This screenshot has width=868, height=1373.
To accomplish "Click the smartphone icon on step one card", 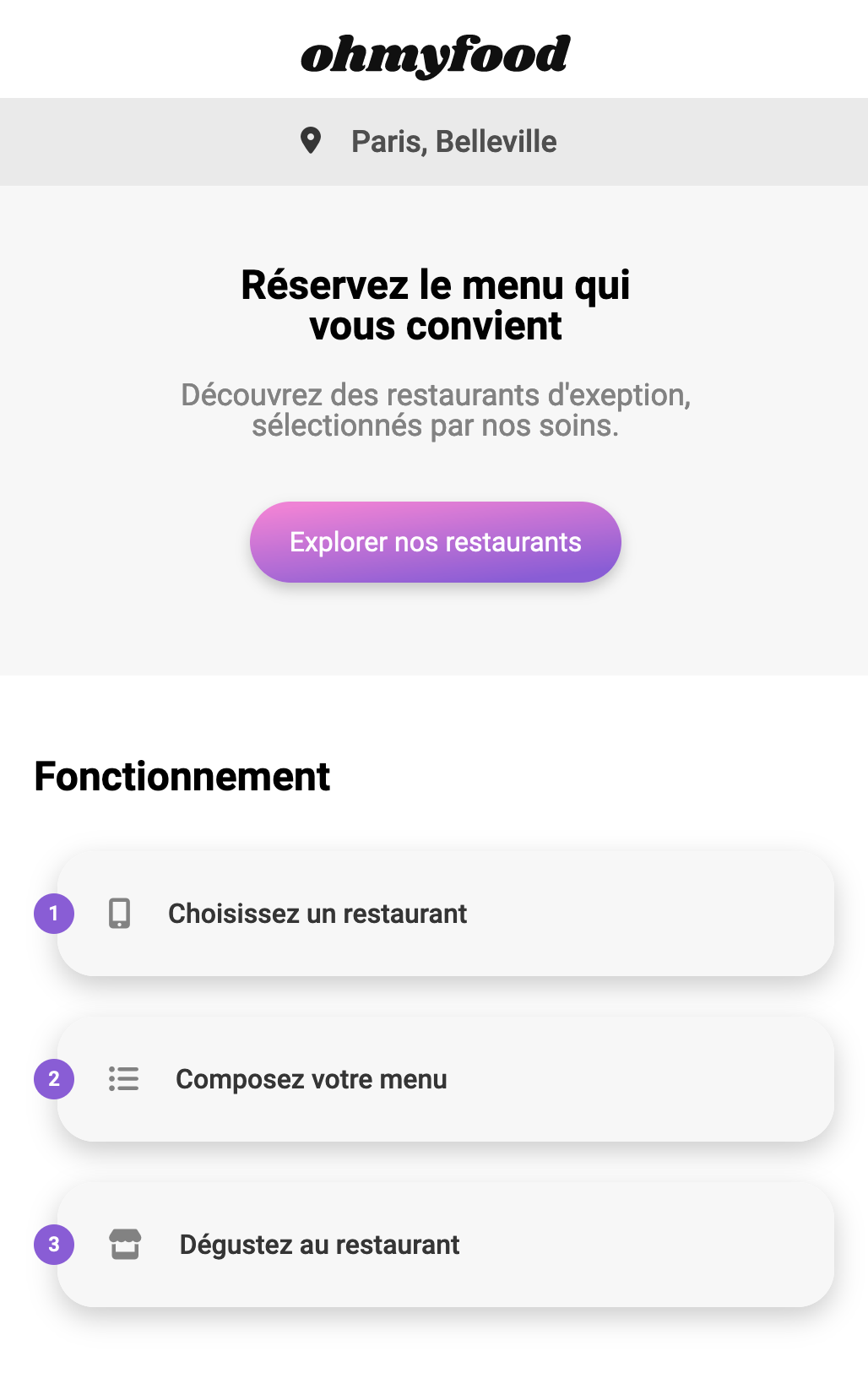I will coord(119,913).
